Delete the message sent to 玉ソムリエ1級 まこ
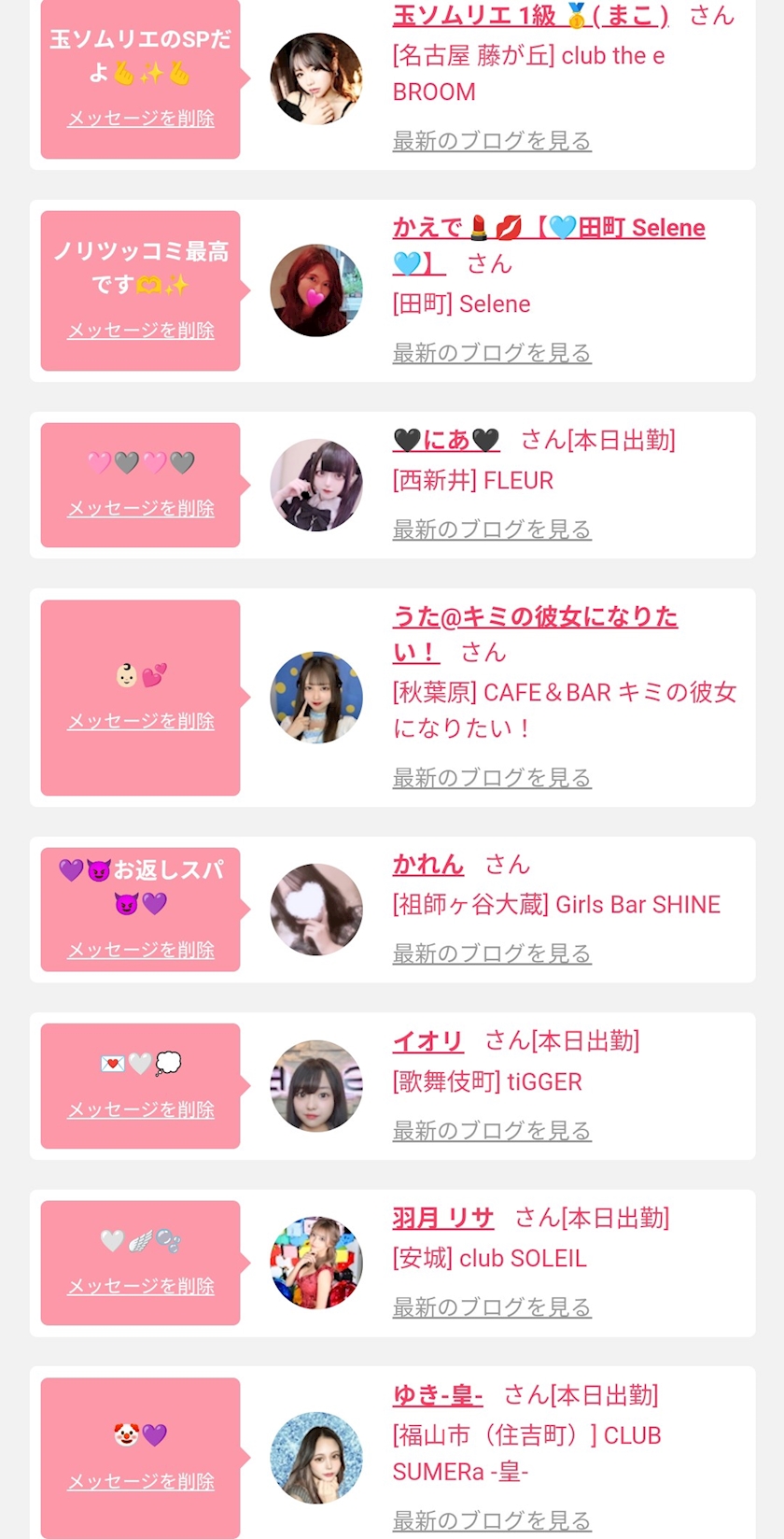The height and width of the screenshot is (1539, 784). (141, 119)
